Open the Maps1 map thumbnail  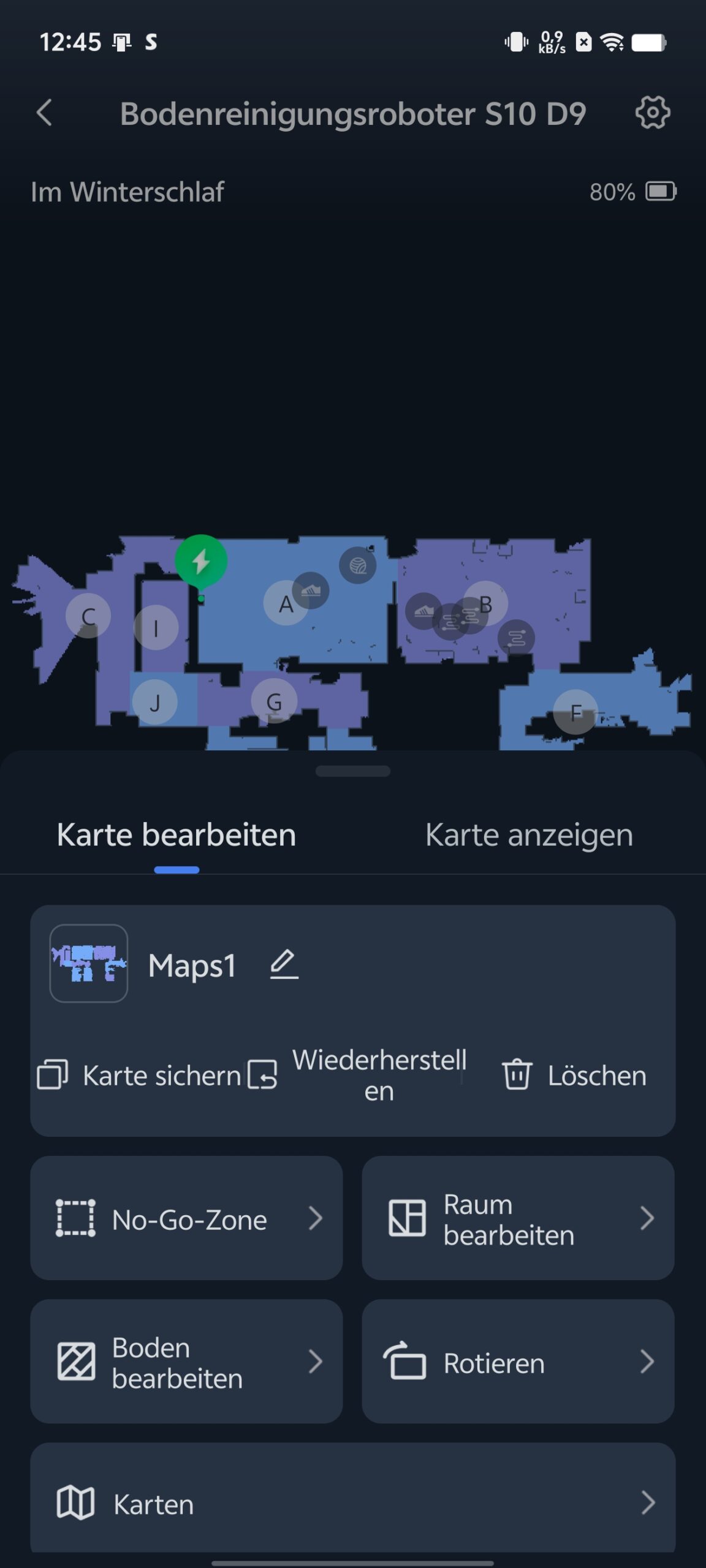pyautogui.click(x=89, y=963)
